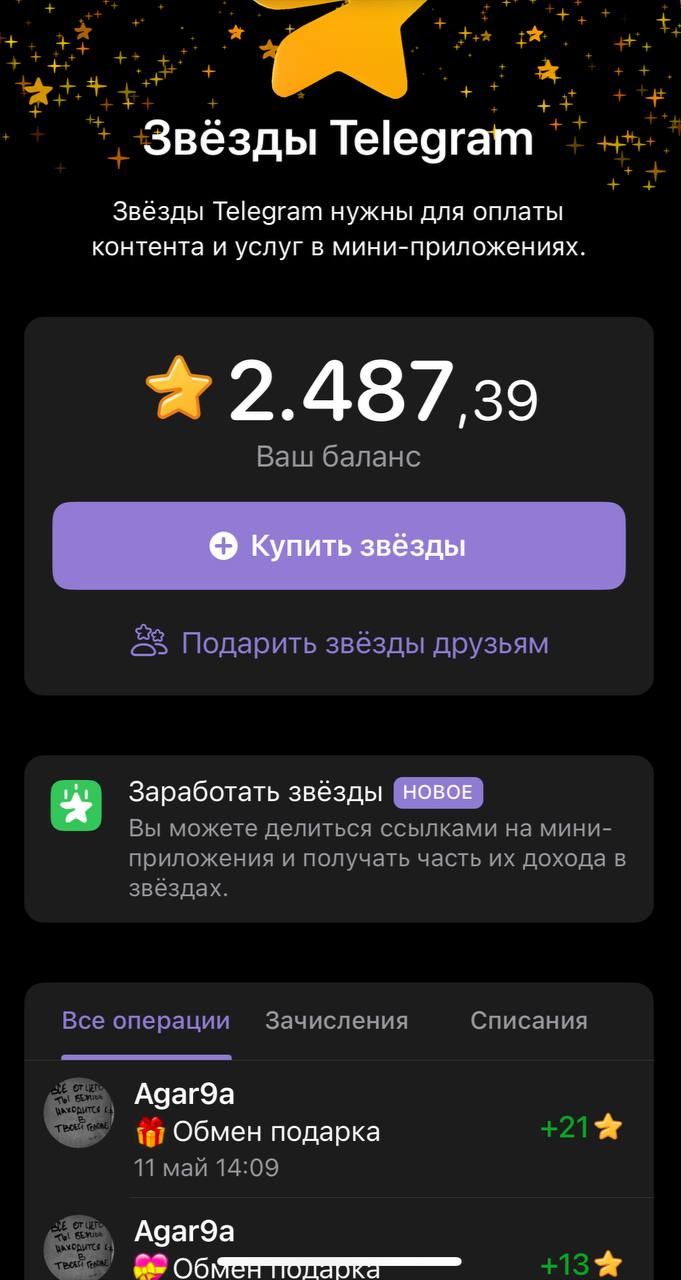
Task: Tap the Купить звёзды button
Action: tap(339, 546)
